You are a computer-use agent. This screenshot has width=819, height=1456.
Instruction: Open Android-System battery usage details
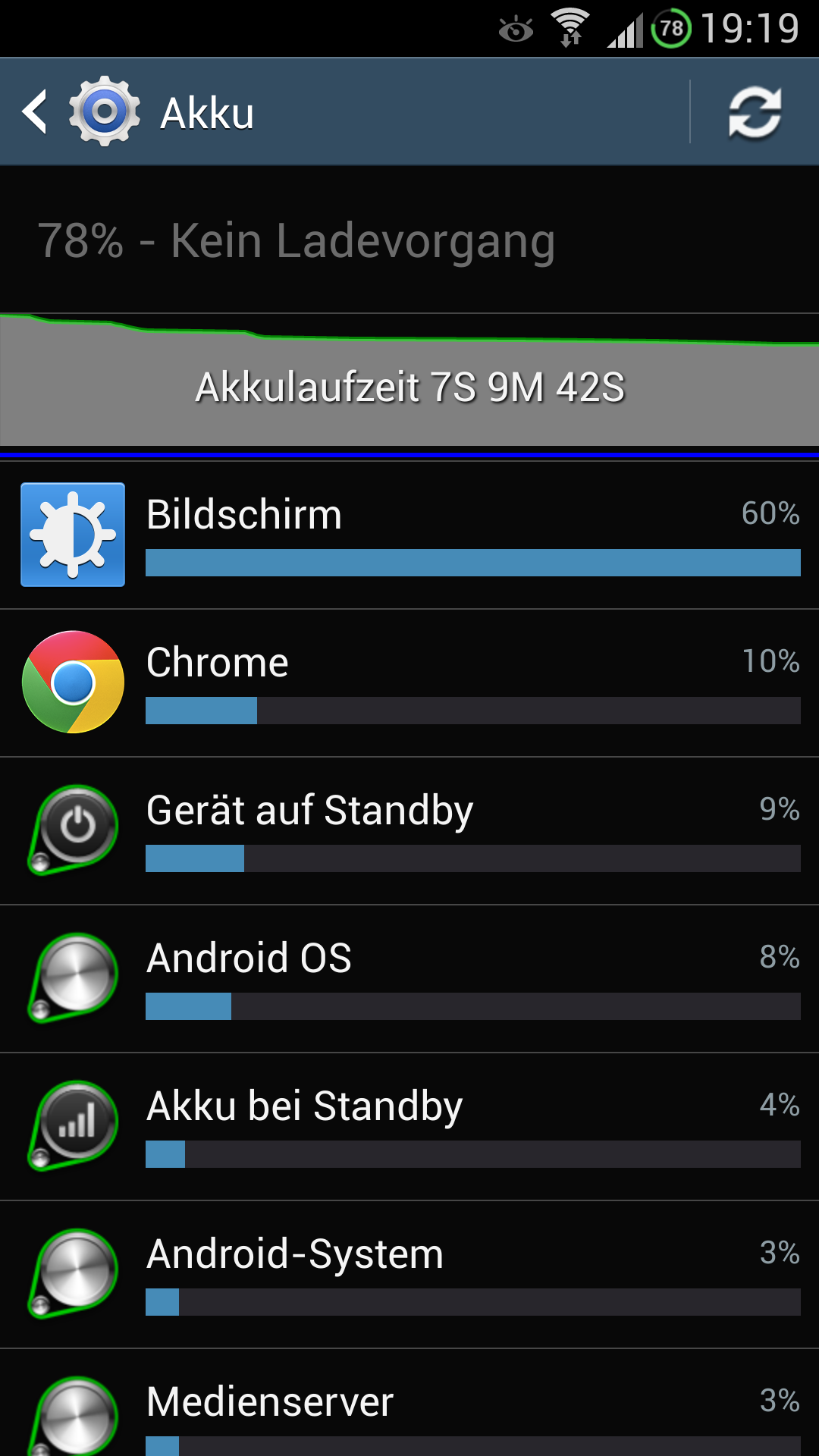(x=409, y=1275)
